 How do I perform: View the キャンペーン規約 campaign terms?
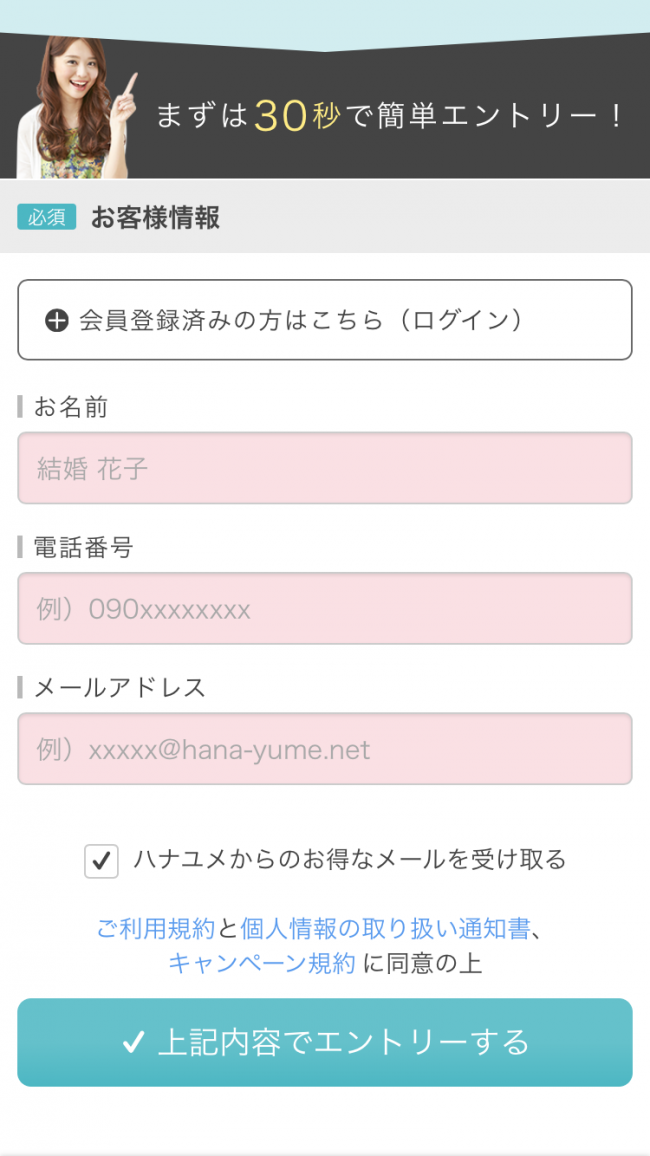coord(262,964)
